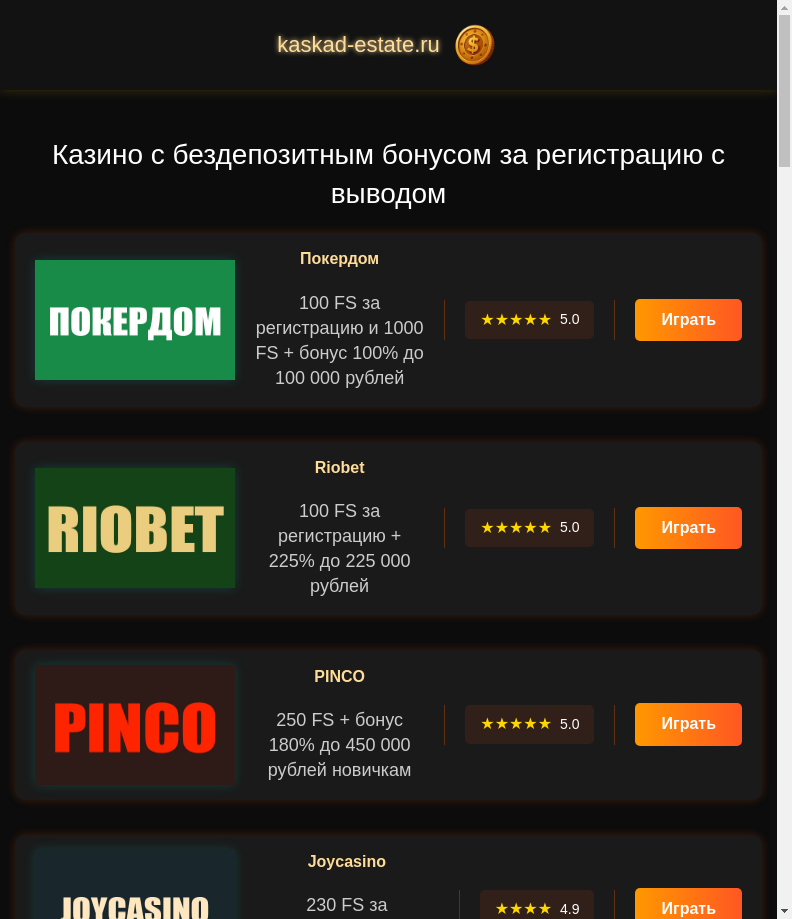Tap the Играть button for Покердом
792x919 pixels.
click(688, 320)
